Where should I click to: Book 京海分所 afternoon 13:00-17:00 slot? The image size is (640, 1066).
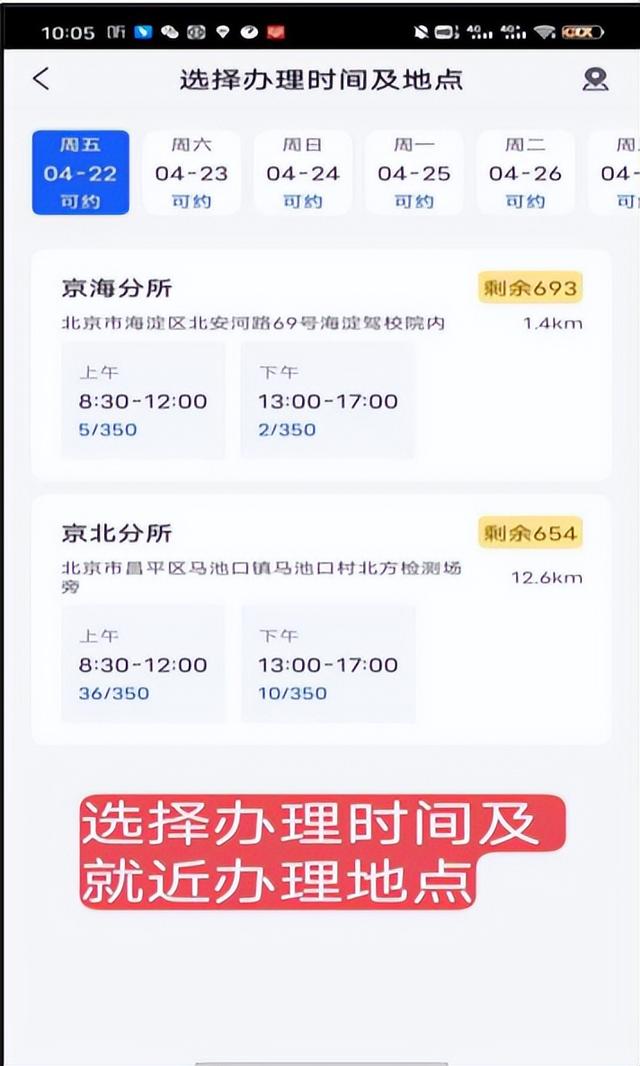(328, 400)
